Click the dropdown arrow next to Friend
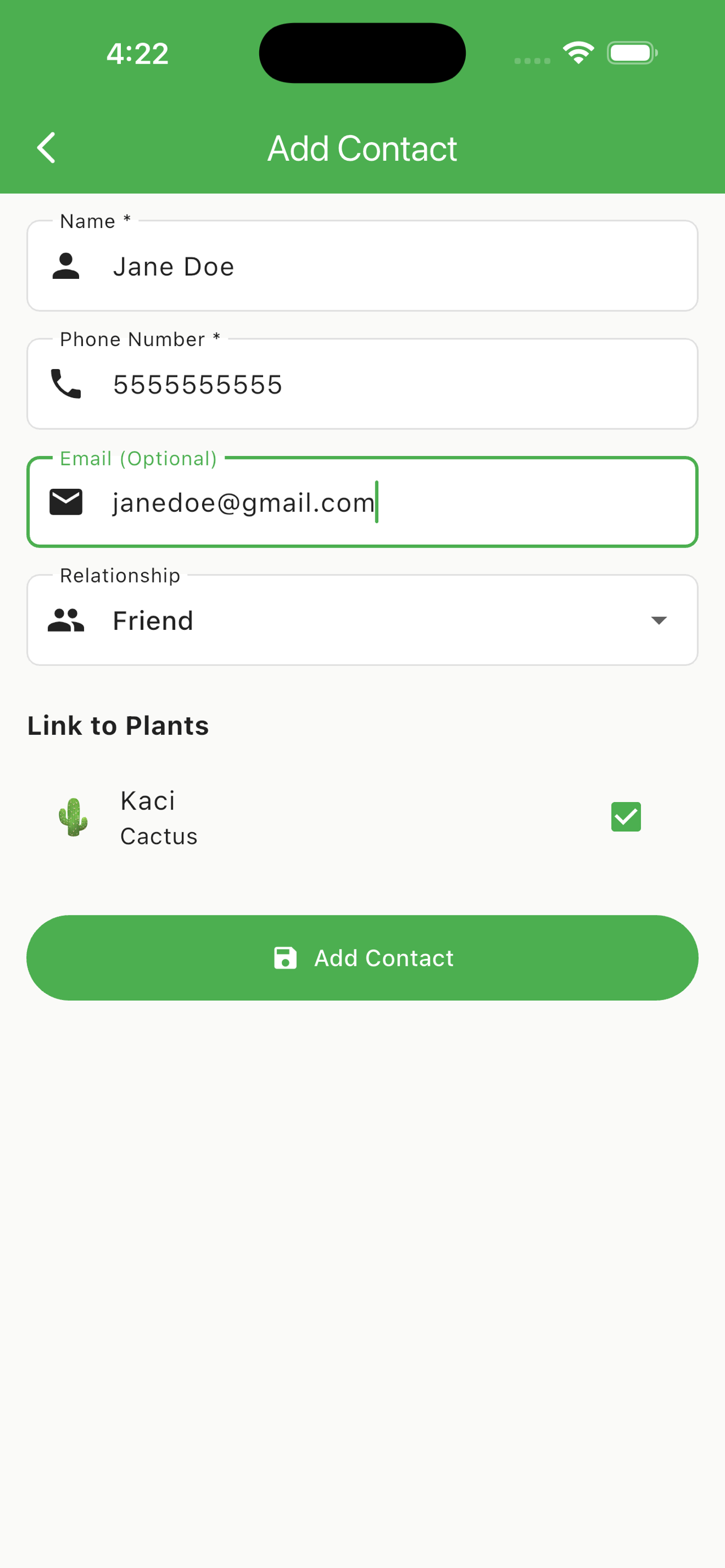The image size is (725, 1568). [x=660, y=621]
